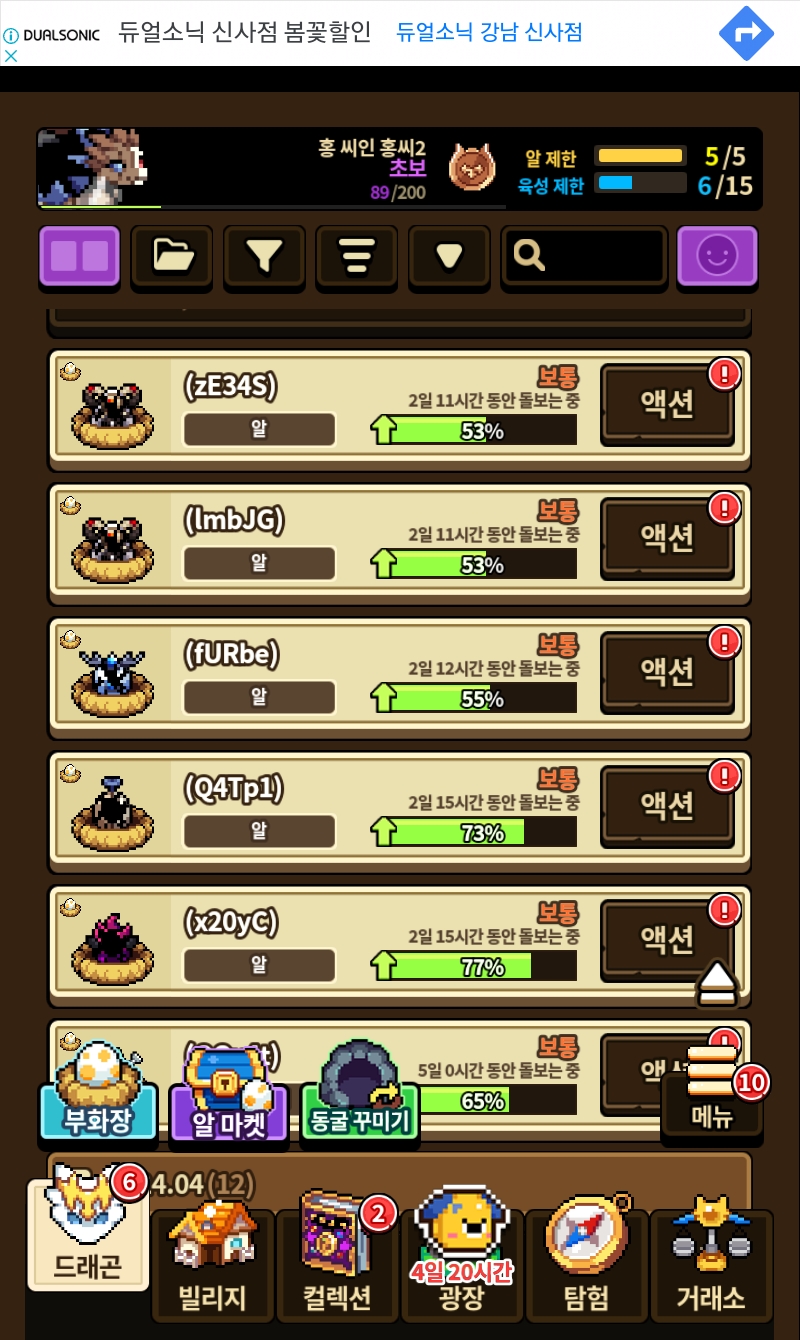Viewport: 800px width, 1340px height.
Task: Switch to the 광장 tab
Action: 461,1264
